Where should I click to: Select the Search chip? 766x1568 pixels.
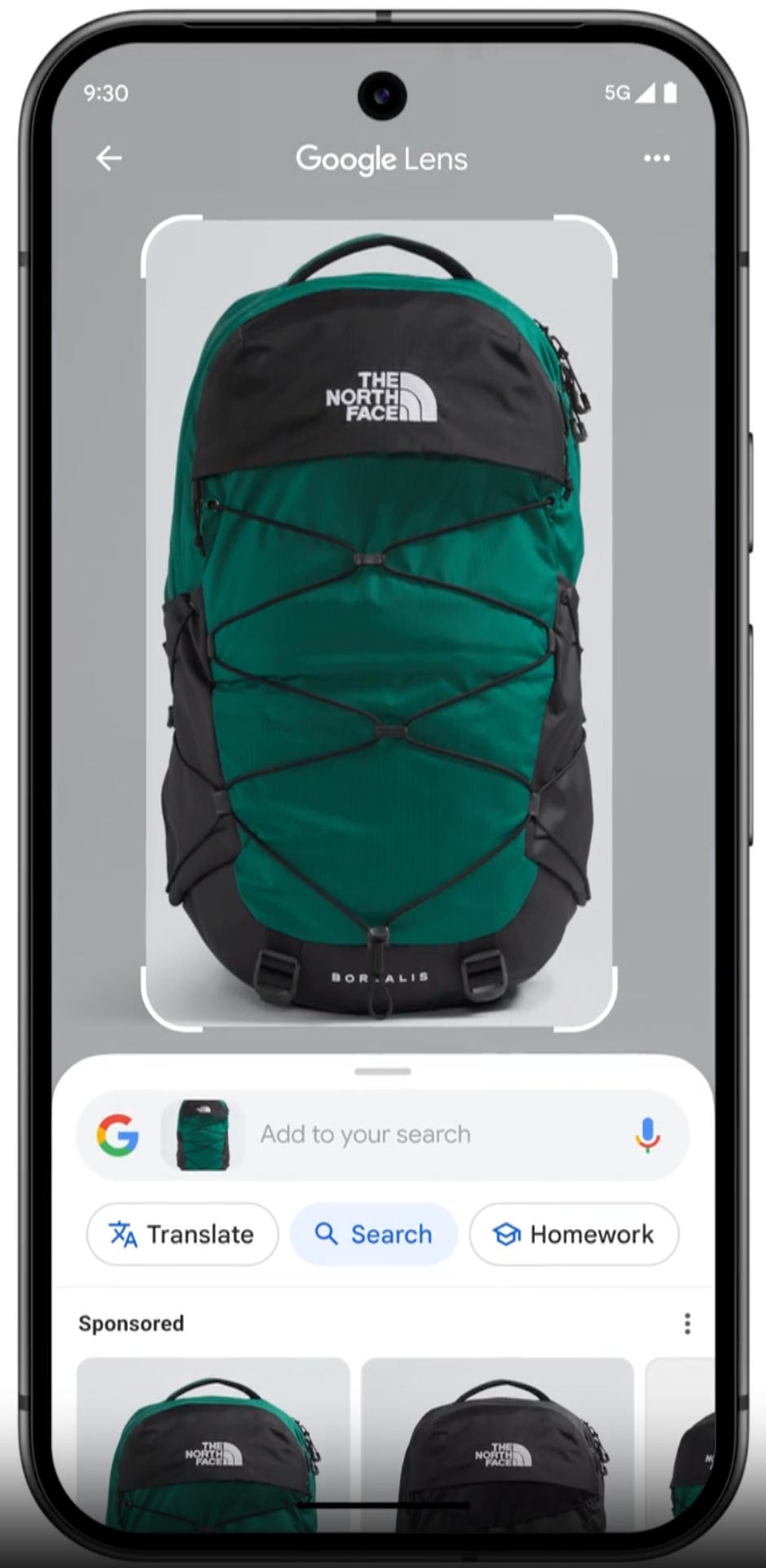374,1234
